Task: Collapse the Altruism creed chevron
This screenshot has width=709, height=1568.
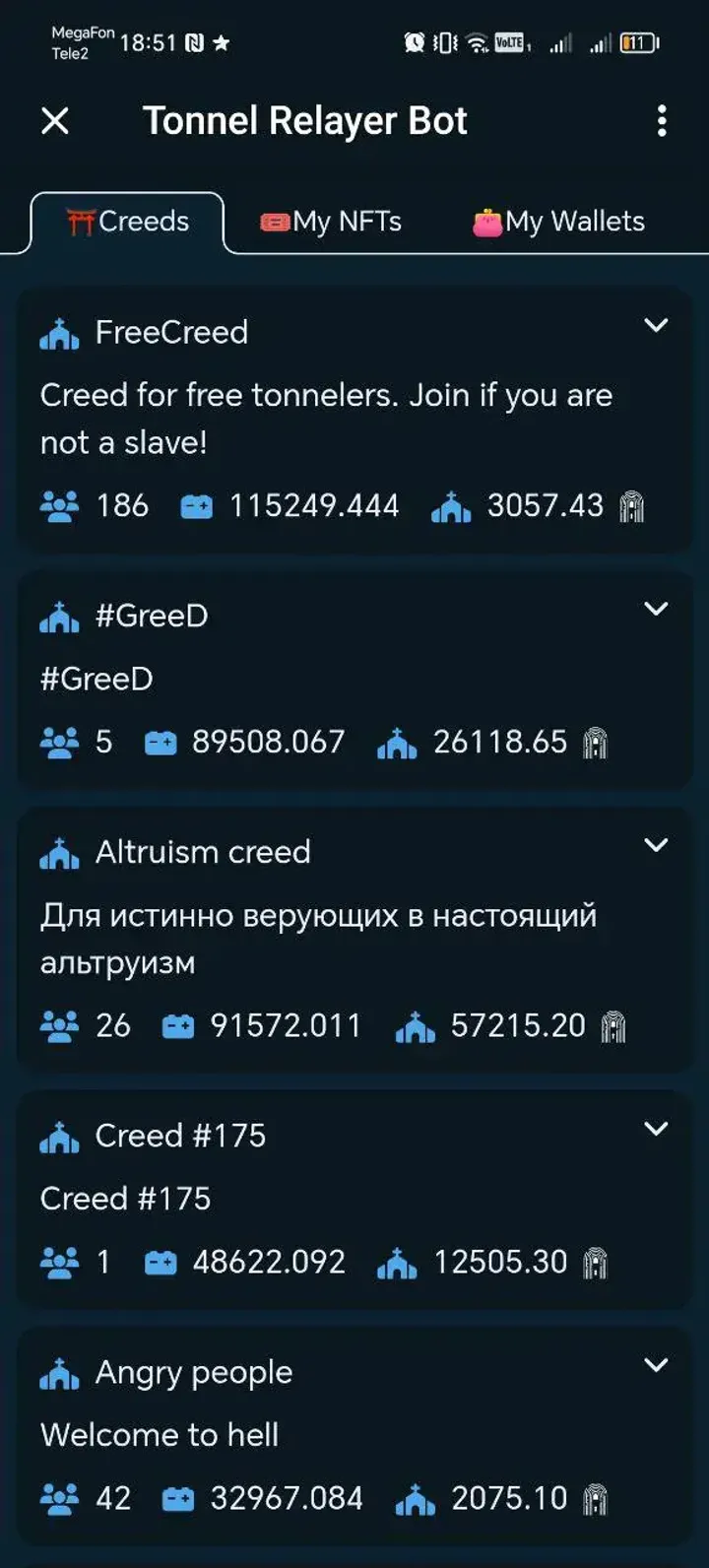Action: [x=656, y=844]
